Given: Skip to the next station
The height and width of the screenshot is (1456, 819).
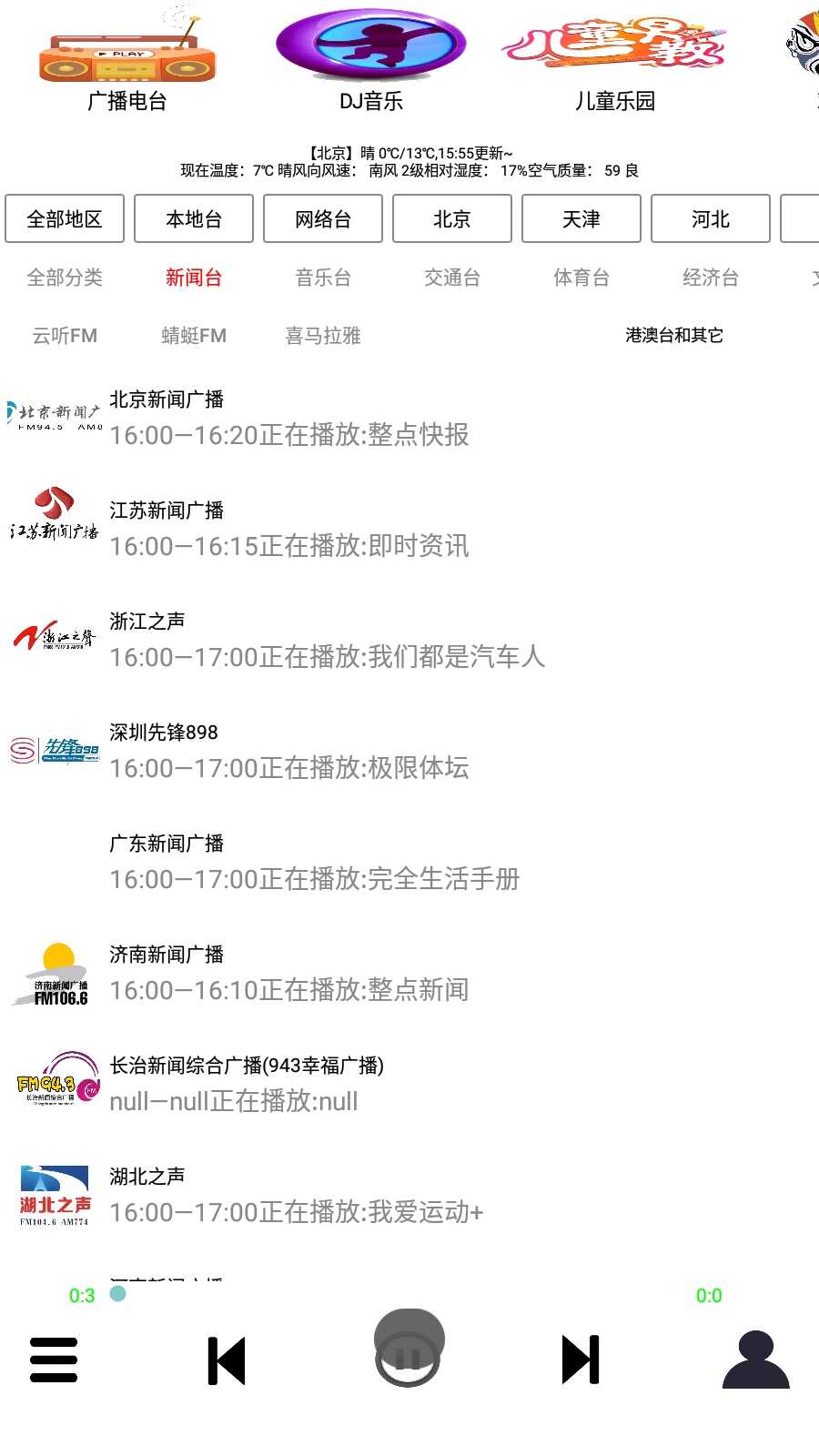Looking at the screenshot, I should pos(581,1360).
